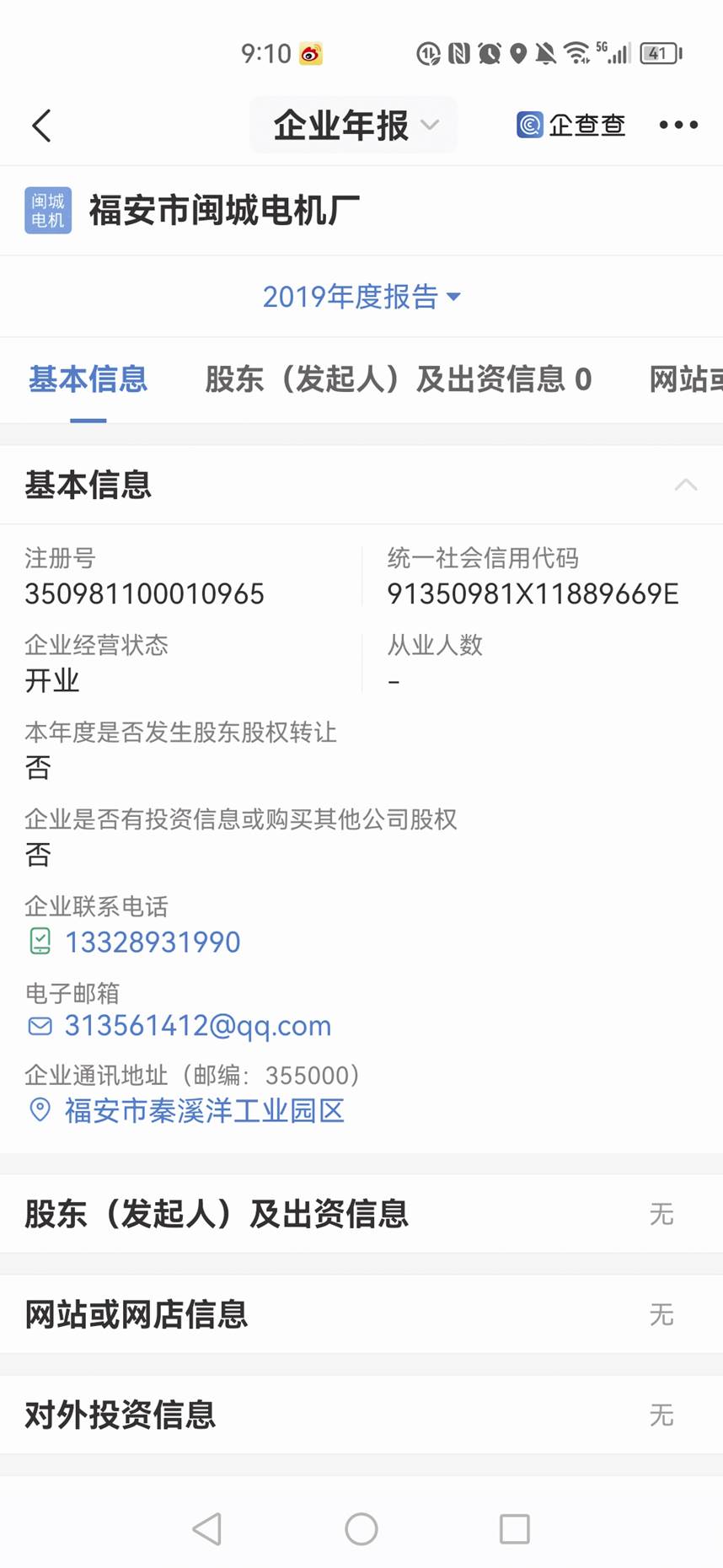Open address 福安市秦溪洋工业园区 on map
Viewport: 723px width, 1568px height.
205,1110
